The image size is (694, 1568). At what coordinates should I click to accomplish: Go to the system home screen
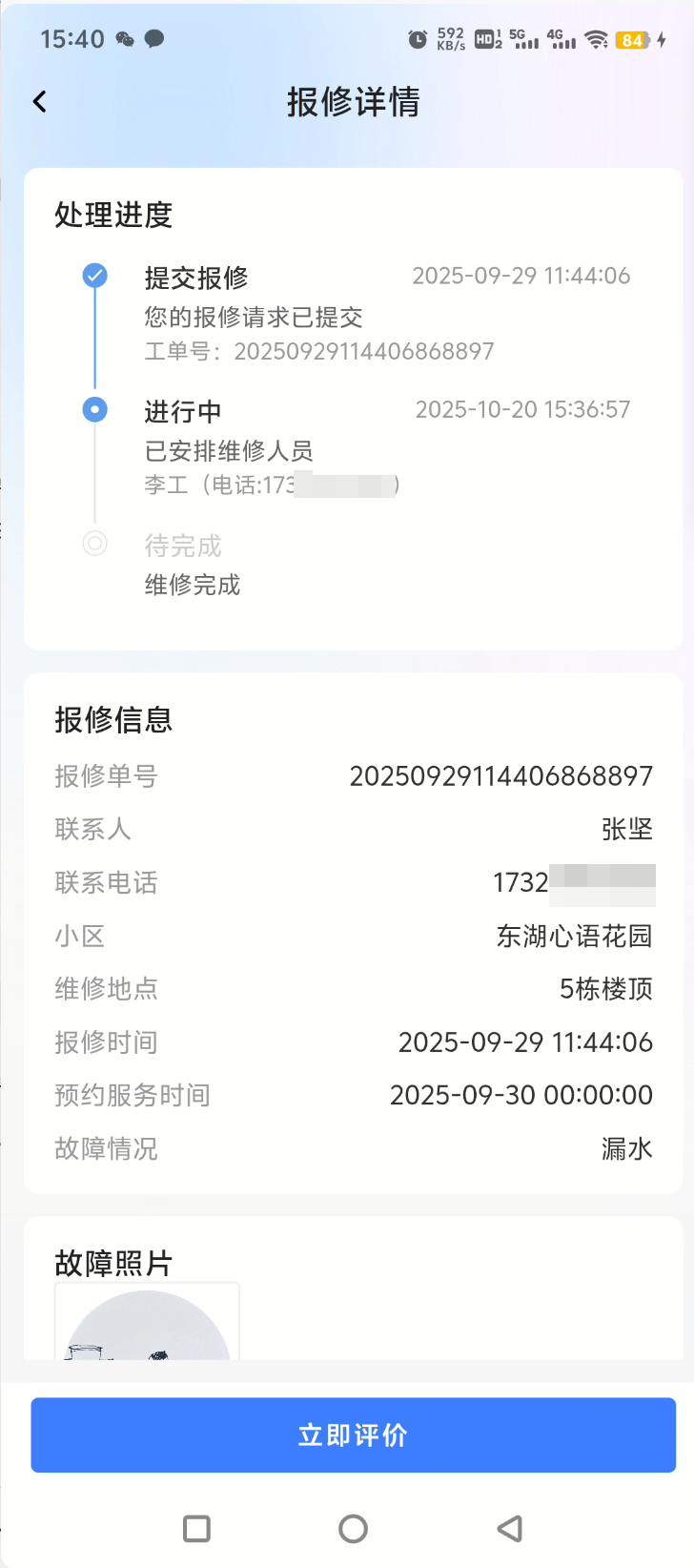(x=353, y=1529)
